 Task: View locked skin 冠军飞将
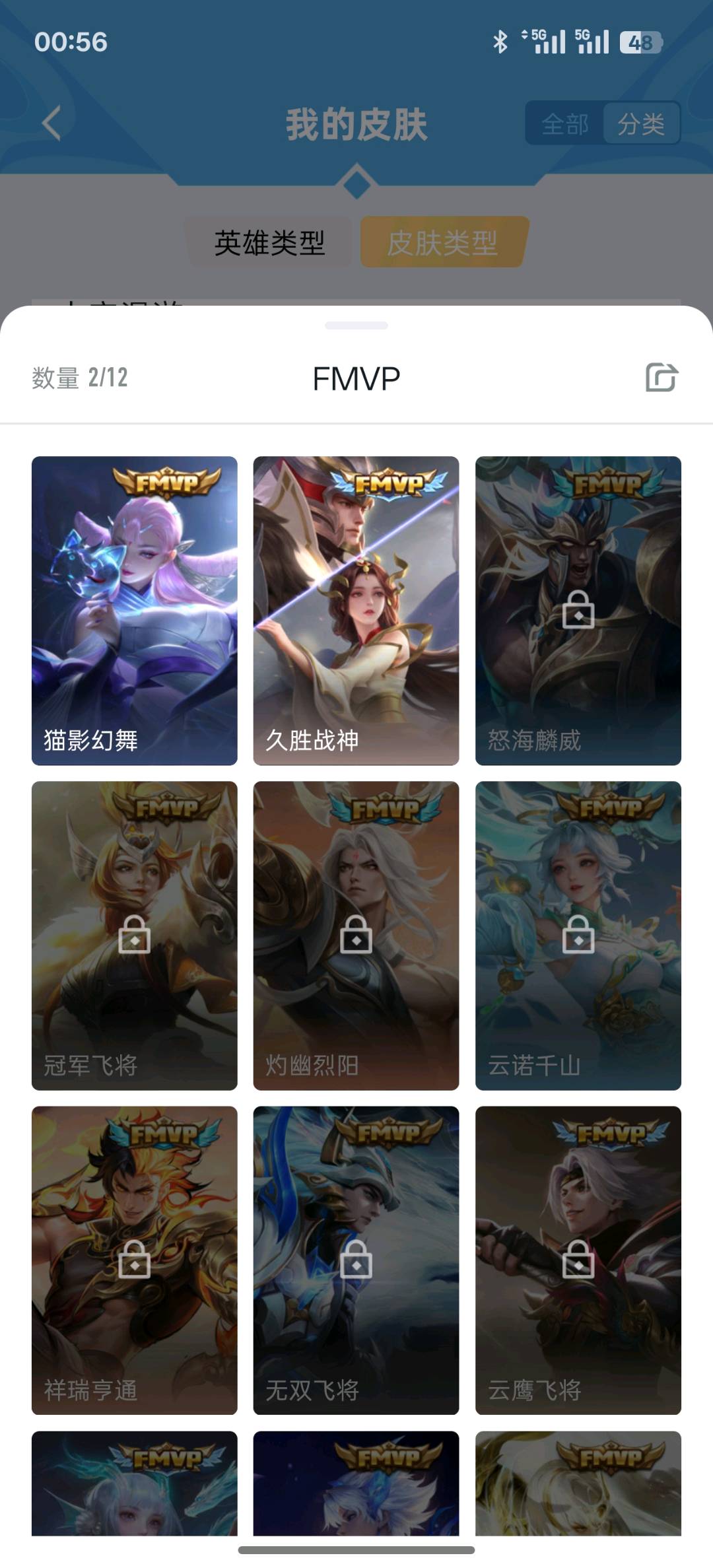pyautogui.click(x=135, y=936)
